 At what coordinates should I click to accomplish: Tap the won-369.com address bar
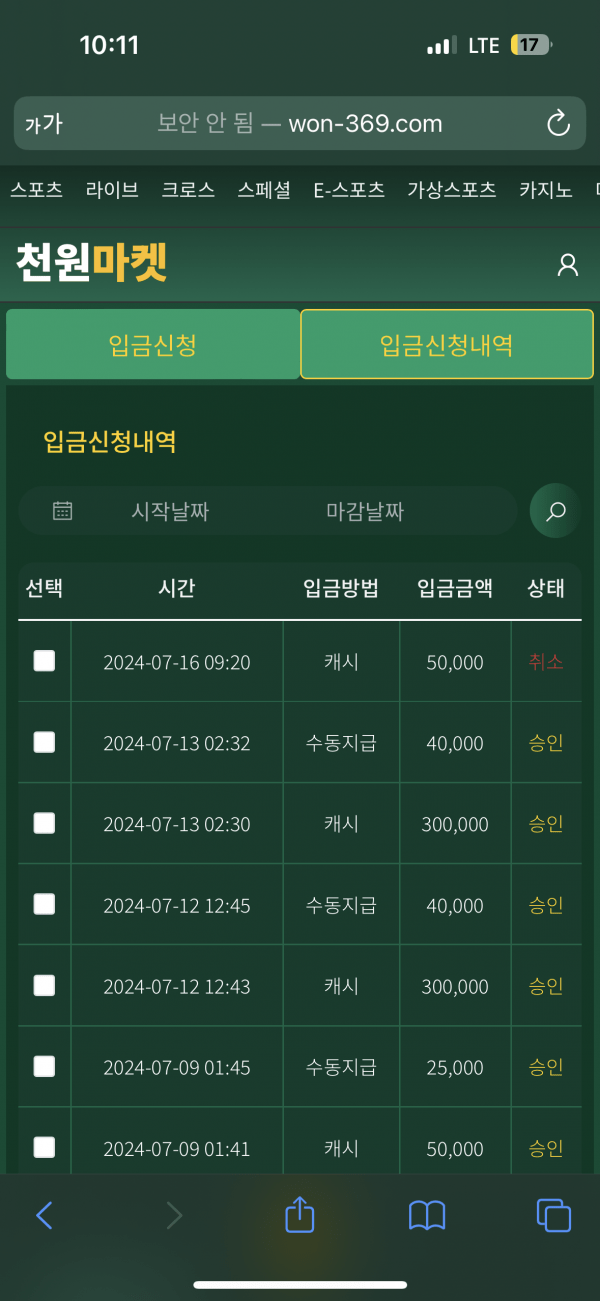(300, 124)
